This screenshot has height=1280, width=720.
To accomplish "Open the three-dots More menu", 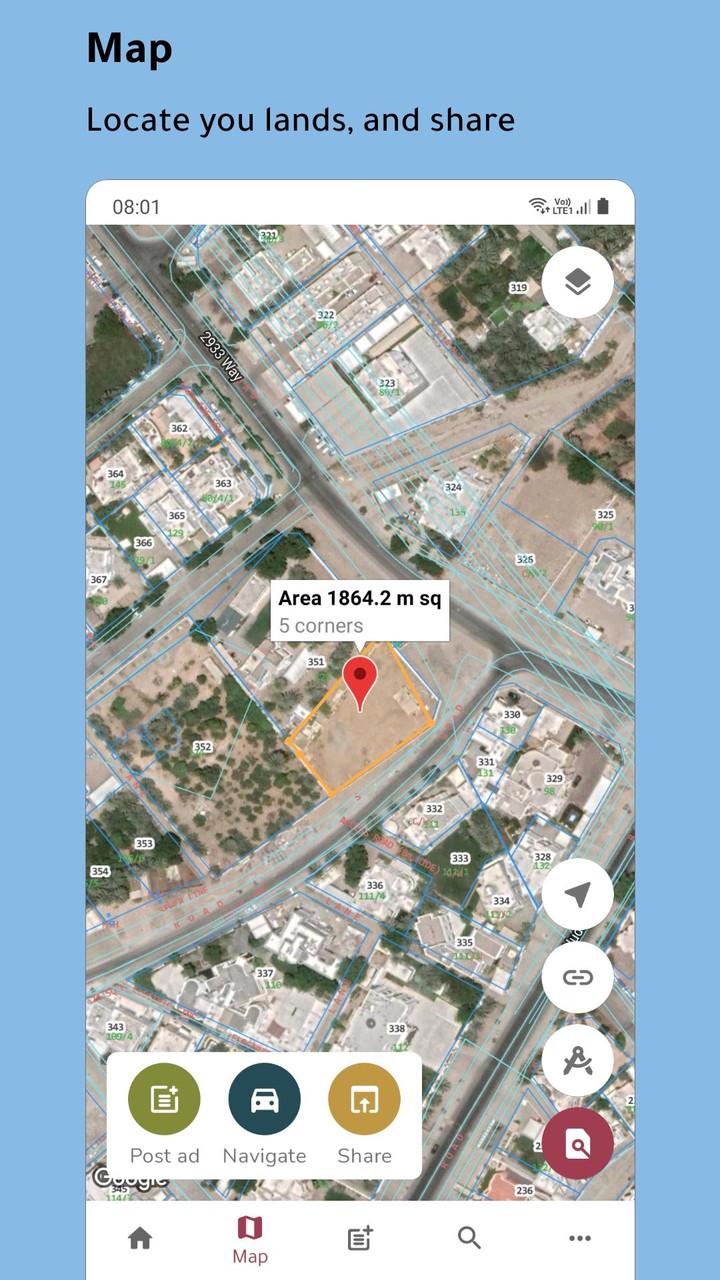I will 579,1238.
